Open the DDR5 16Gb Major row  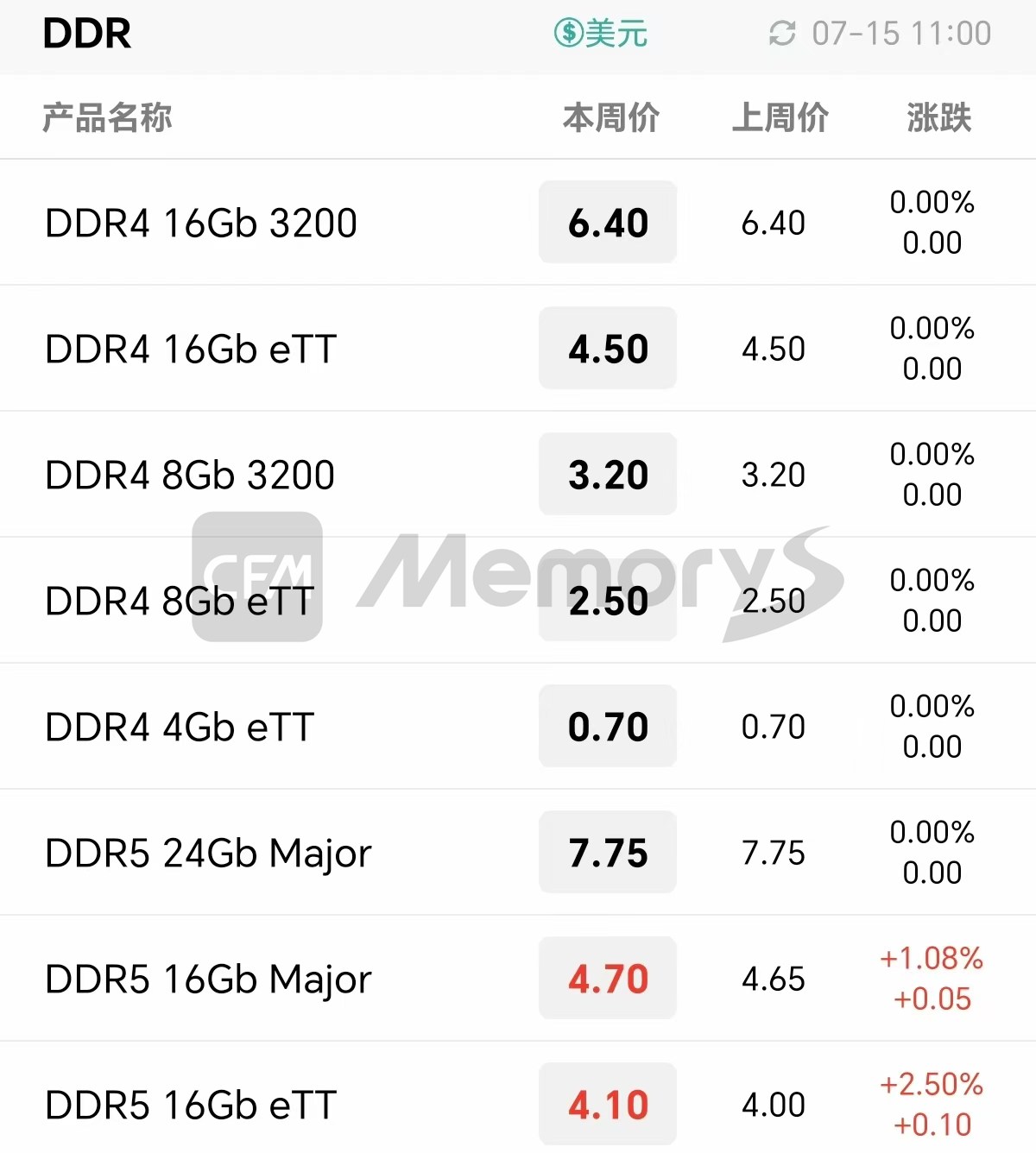(x=208, y=979)
